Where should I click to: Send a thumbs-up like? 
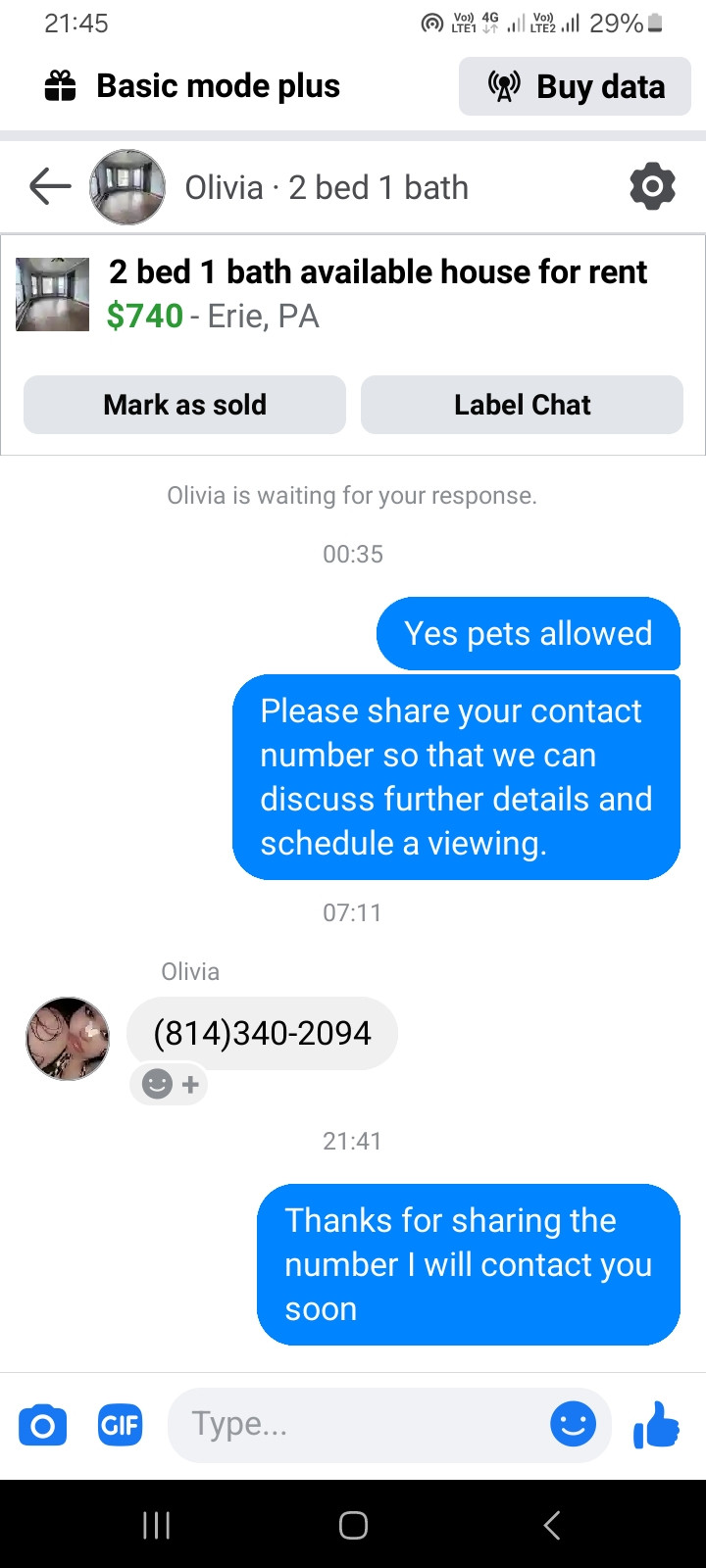(656, 1424)
